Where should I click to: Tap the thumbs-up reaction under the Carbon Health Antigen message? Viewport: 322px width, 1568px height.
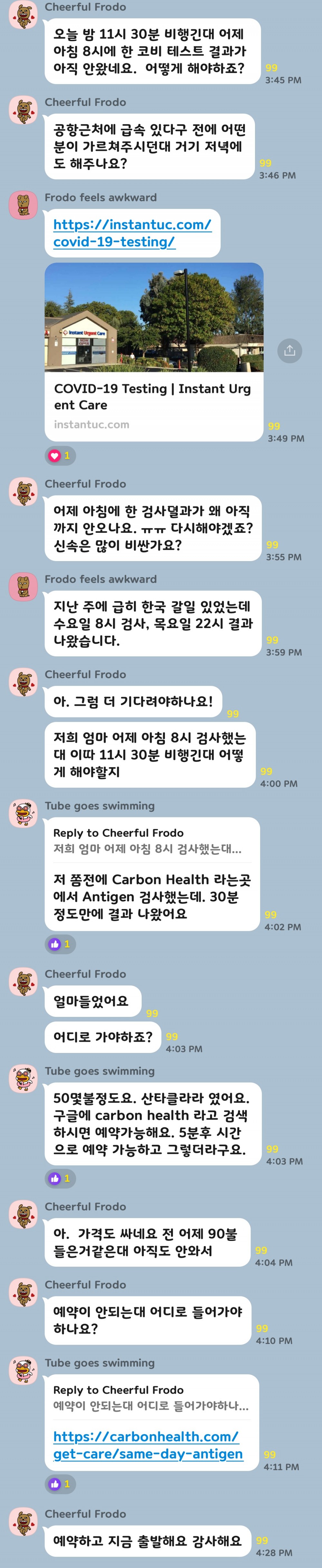pyautogui.click(x=60, y=944)
